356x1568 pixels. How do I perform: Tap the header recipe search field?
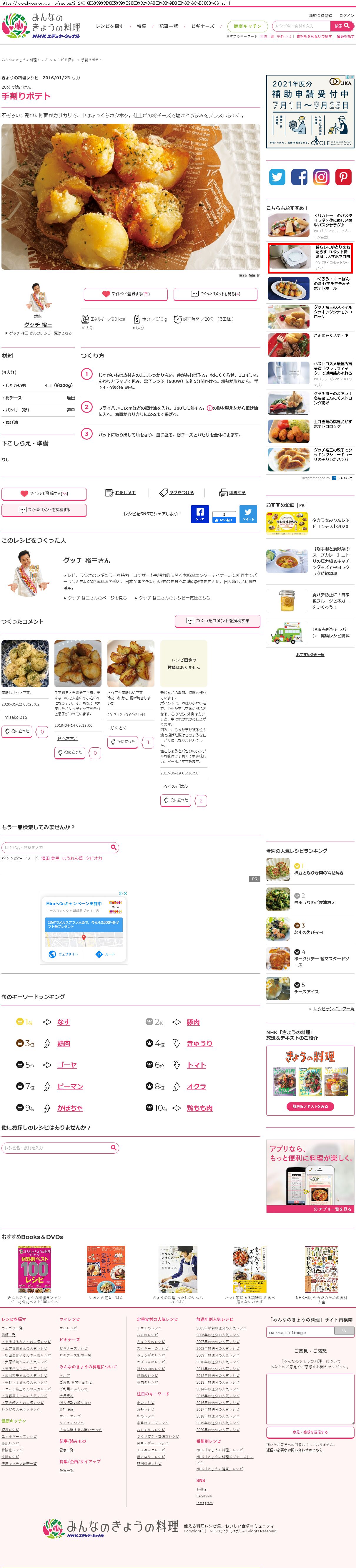click(x=300, y=26)
